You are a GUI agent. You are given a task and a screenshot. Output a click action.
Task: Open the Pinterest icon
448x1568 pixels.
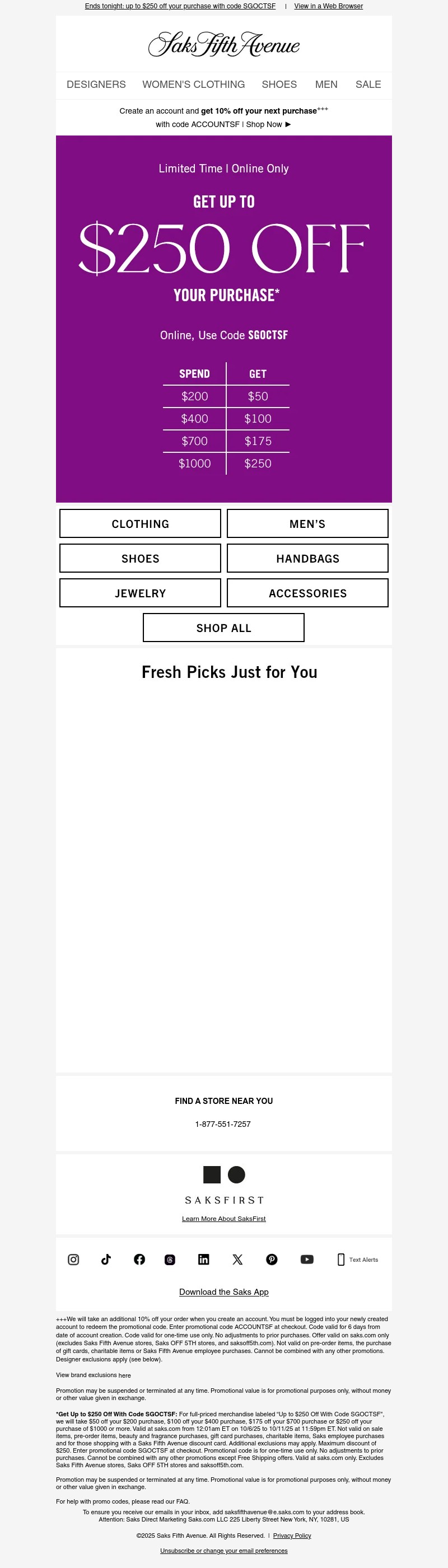tap(272, 1260)
